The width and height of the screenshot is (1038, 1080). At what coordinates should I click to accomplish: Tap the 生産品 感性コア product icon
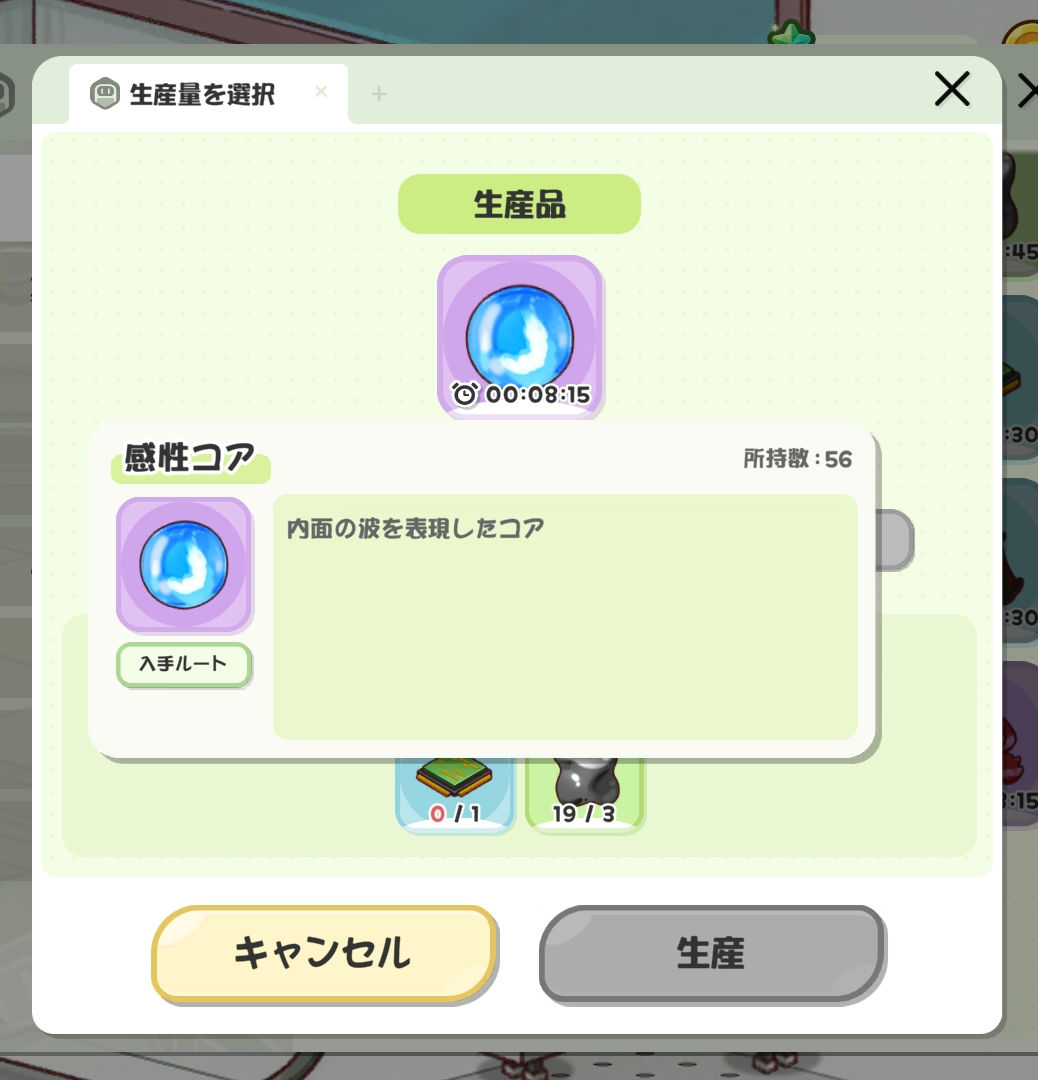520,336
